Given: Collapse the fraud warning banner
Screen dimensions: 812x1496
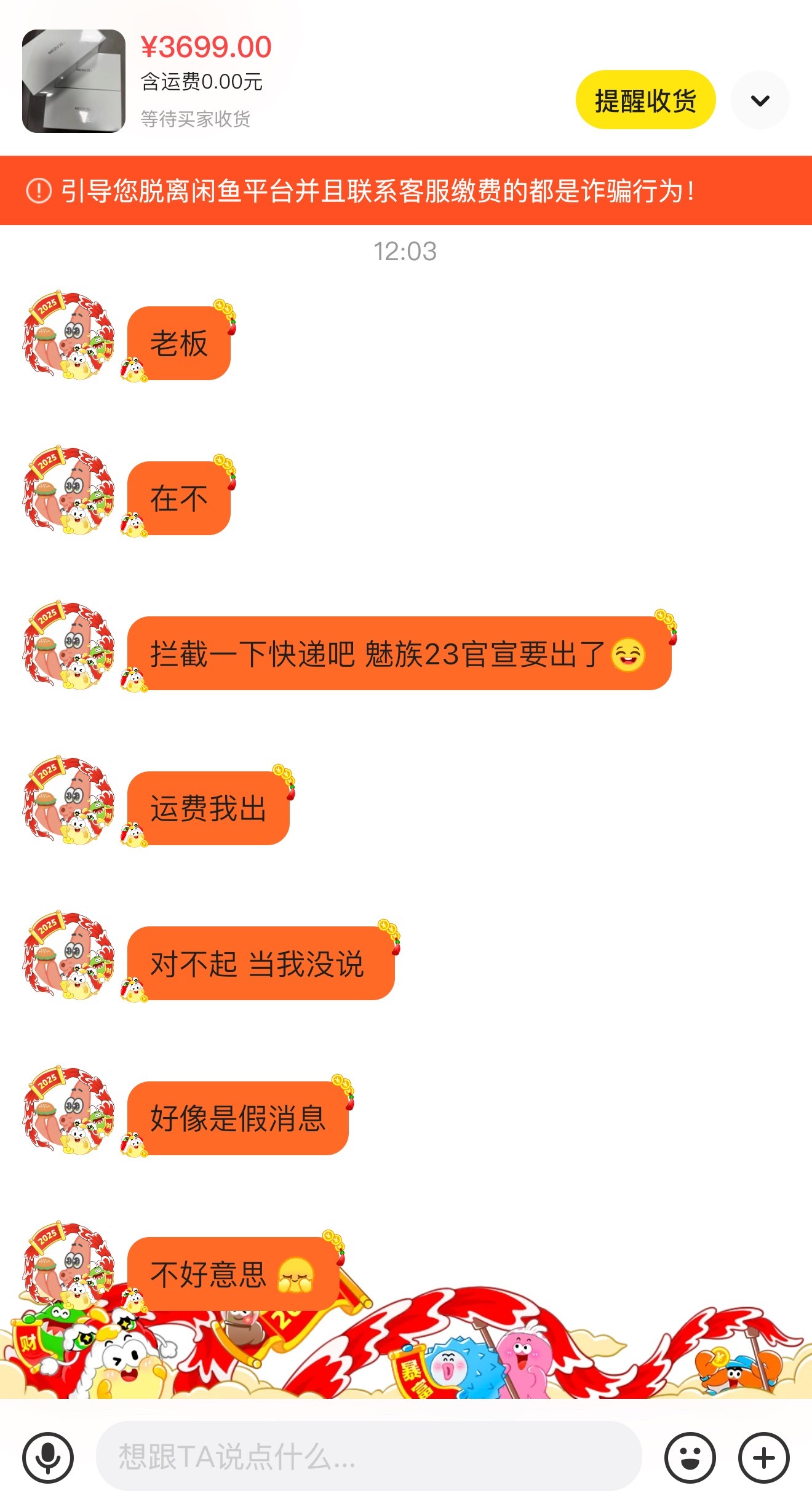Looking at the screenshot, I should tap(406, 192).
